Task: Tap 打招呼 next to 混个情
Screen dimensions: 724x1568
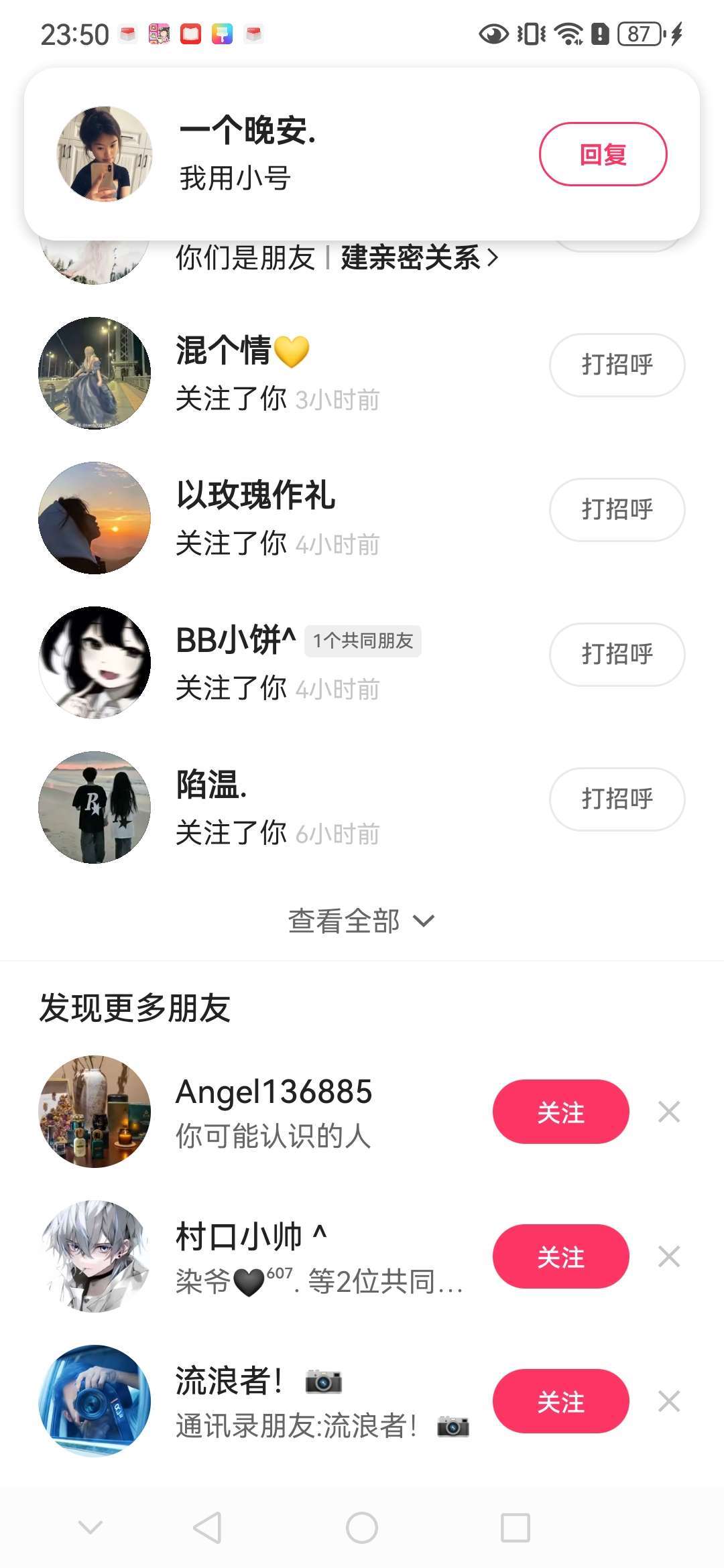Action: coord(617,365)
